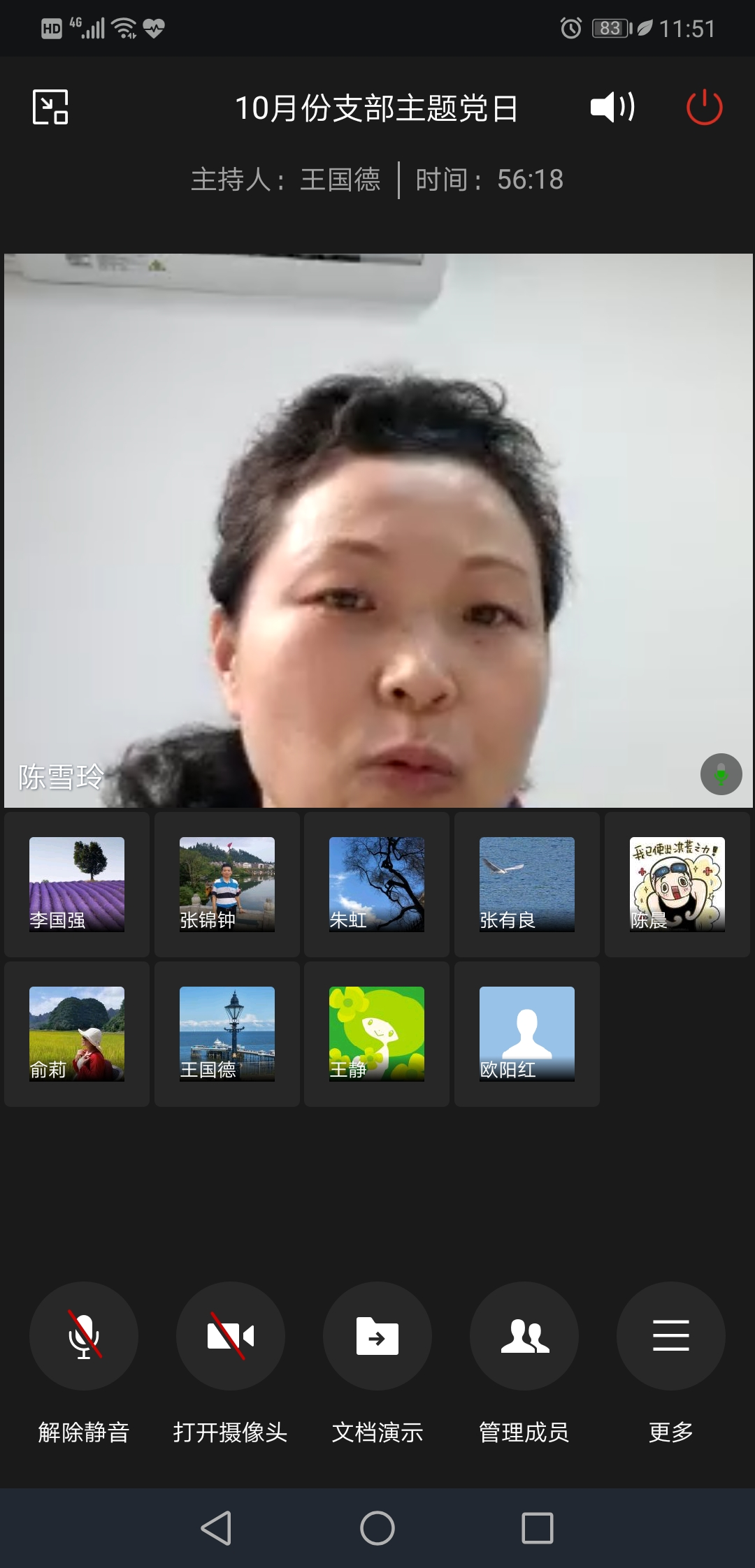Tap participant tile 朱虹
The width and height of the screenshot is (755, 1568).
(377, 884)
